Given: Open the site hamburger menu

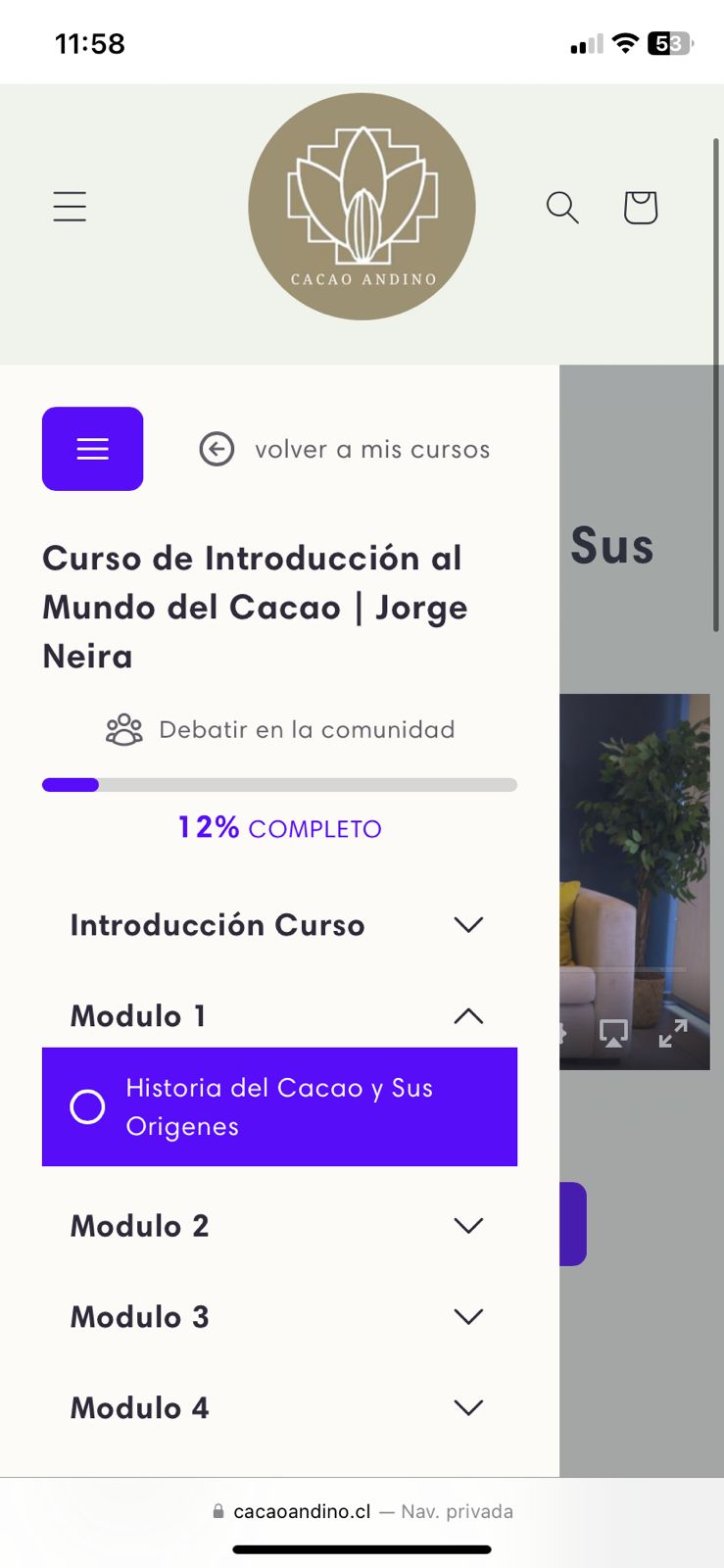Looking at the screenshot, I should coord(70,207).
